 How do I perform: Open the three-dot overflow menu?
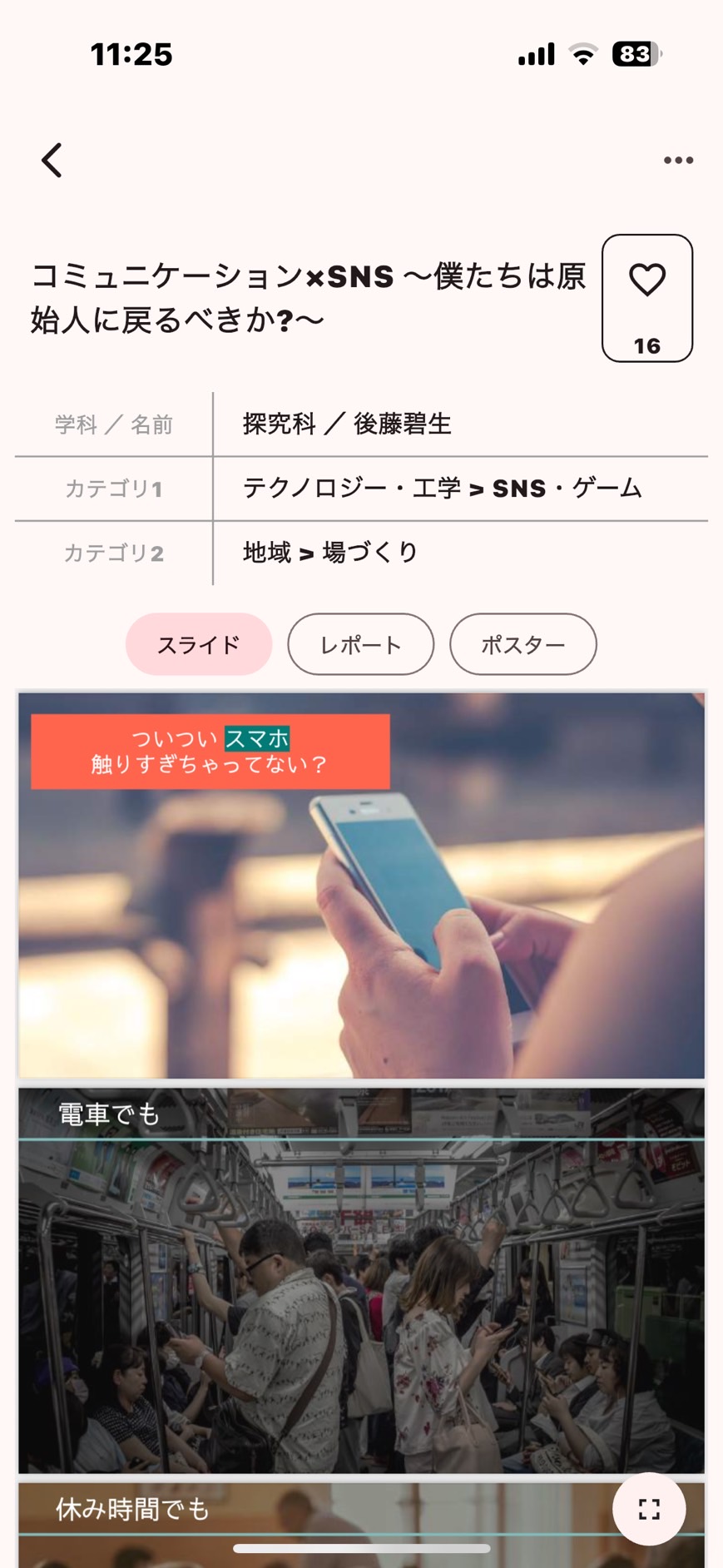click(x=678, y=160)
